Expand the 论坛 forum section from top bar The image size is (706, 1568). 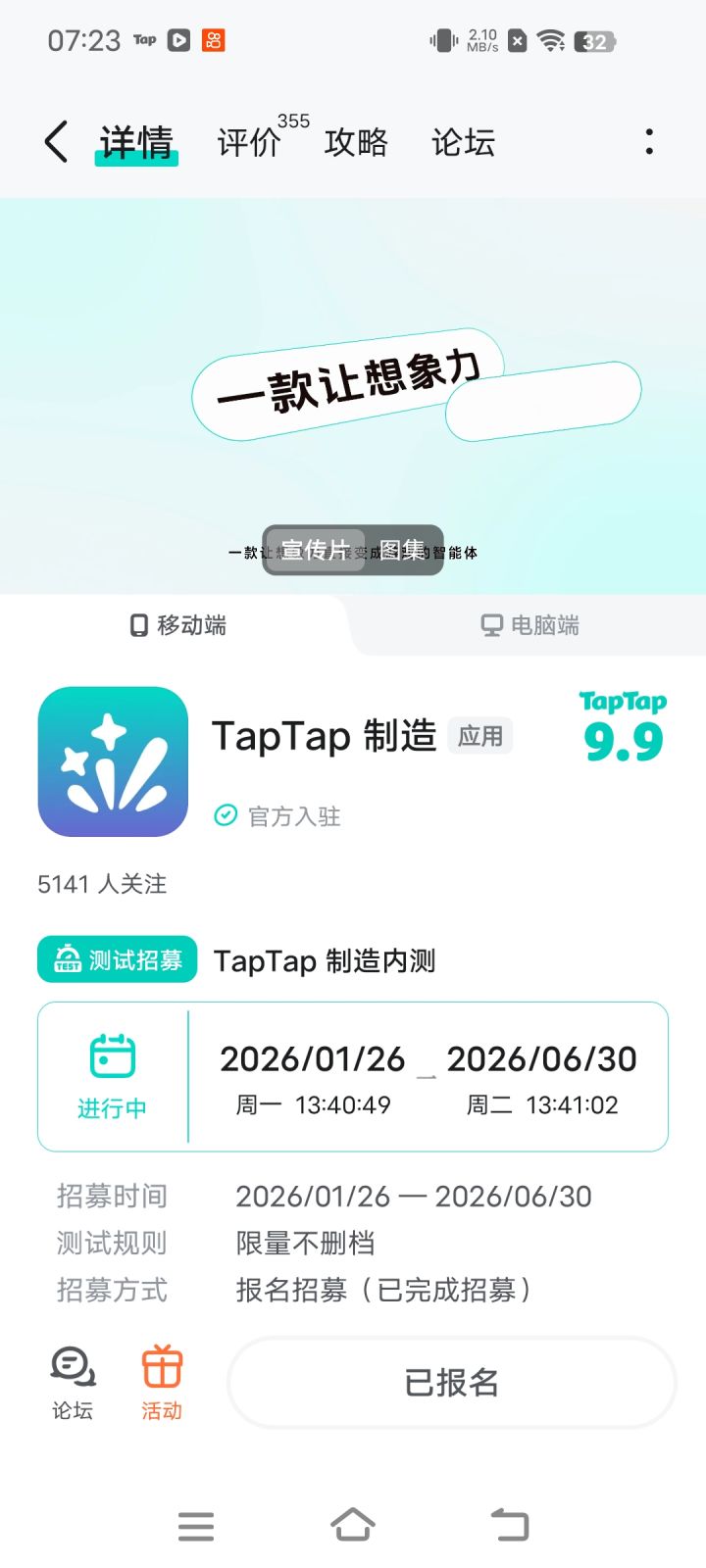pos(462,144)
